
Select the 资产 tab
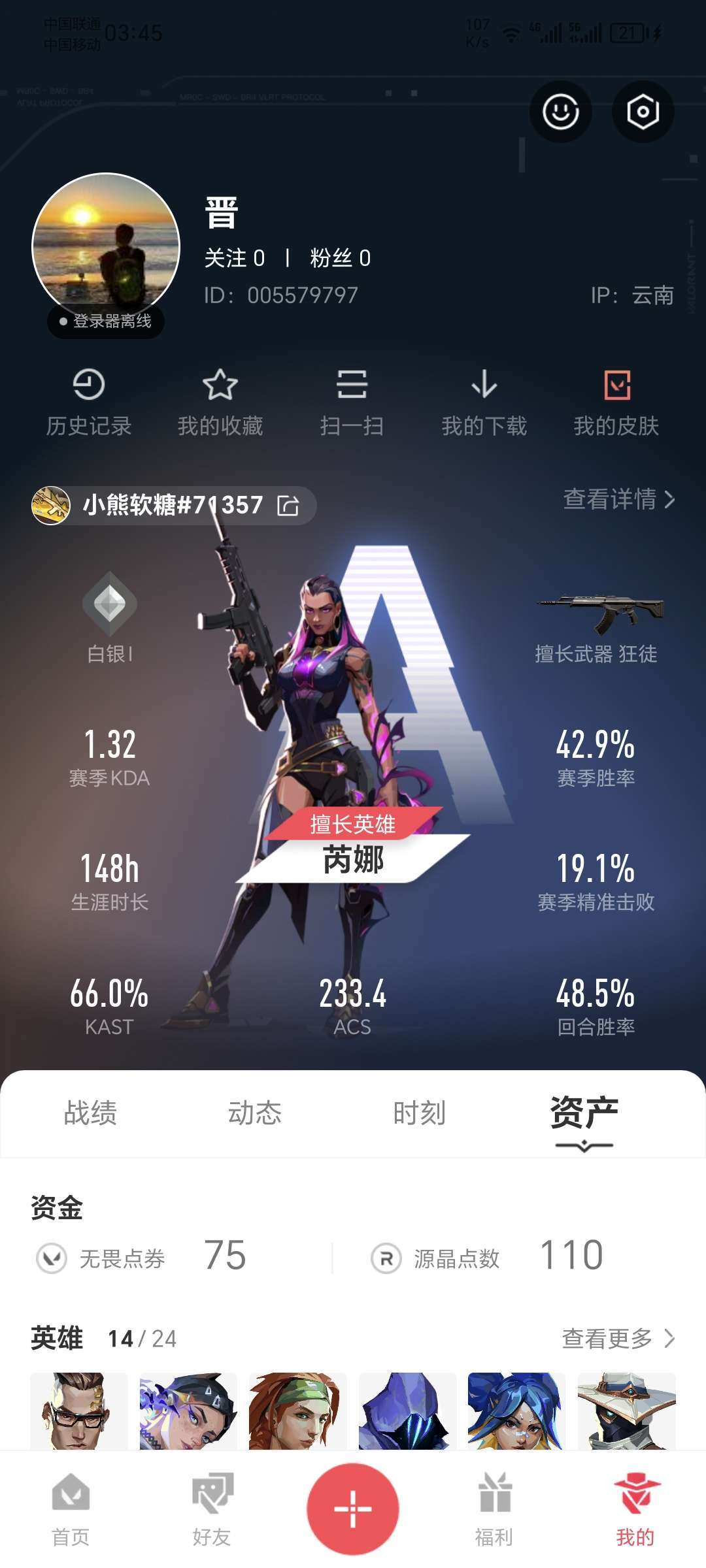[584, 1113]
